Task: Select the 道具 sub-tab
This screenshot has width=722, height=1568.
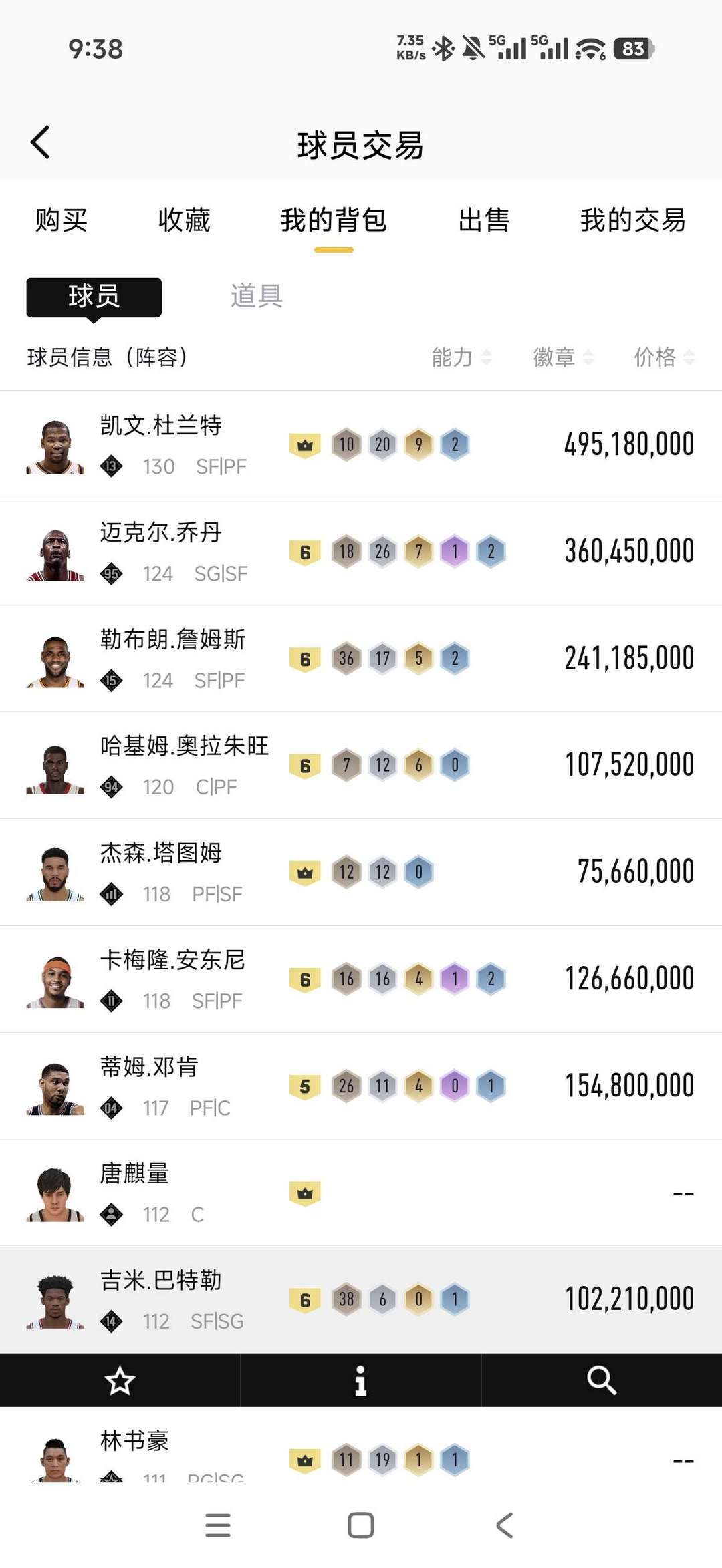Action: pyautogui.click(x=257, y=296)
